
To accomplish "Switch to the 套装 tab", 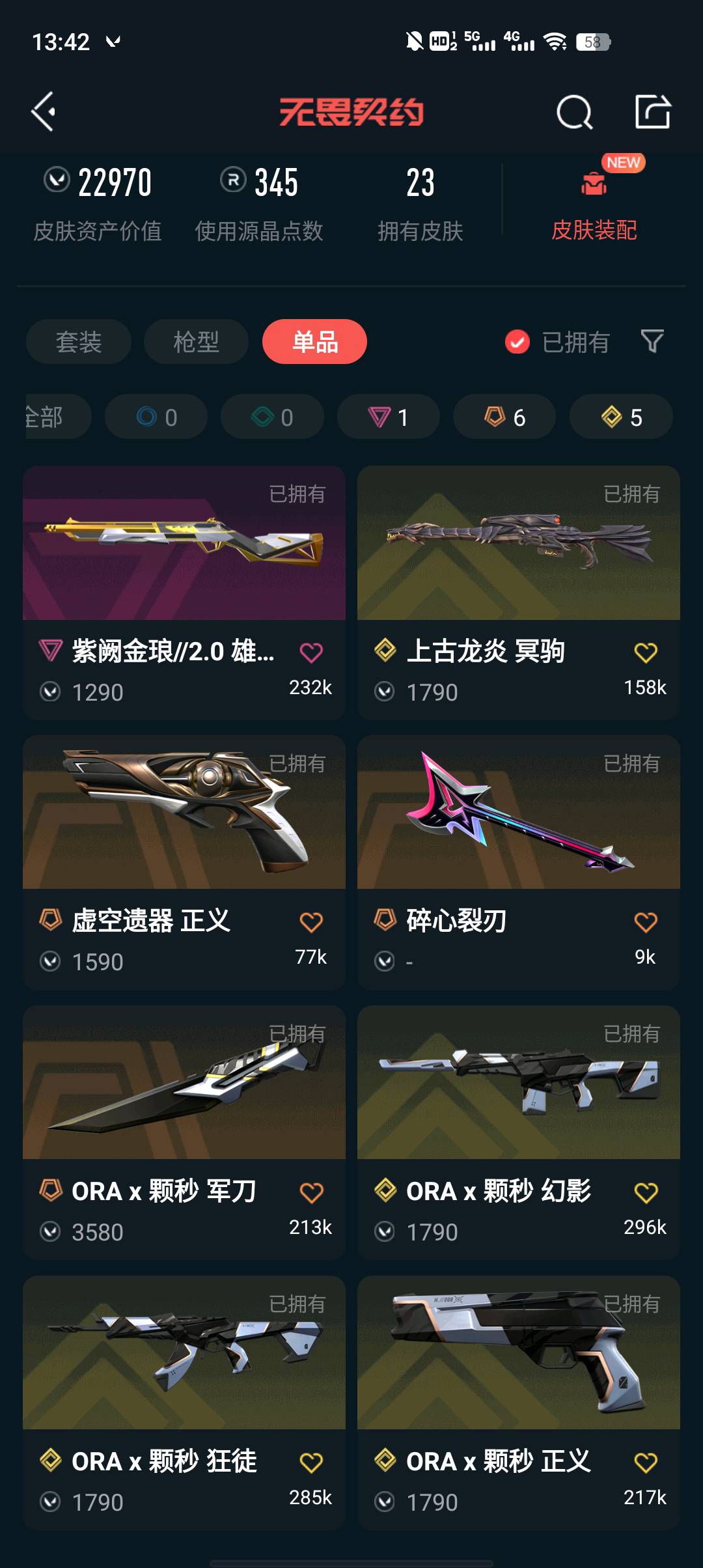I will coord(79,342).
